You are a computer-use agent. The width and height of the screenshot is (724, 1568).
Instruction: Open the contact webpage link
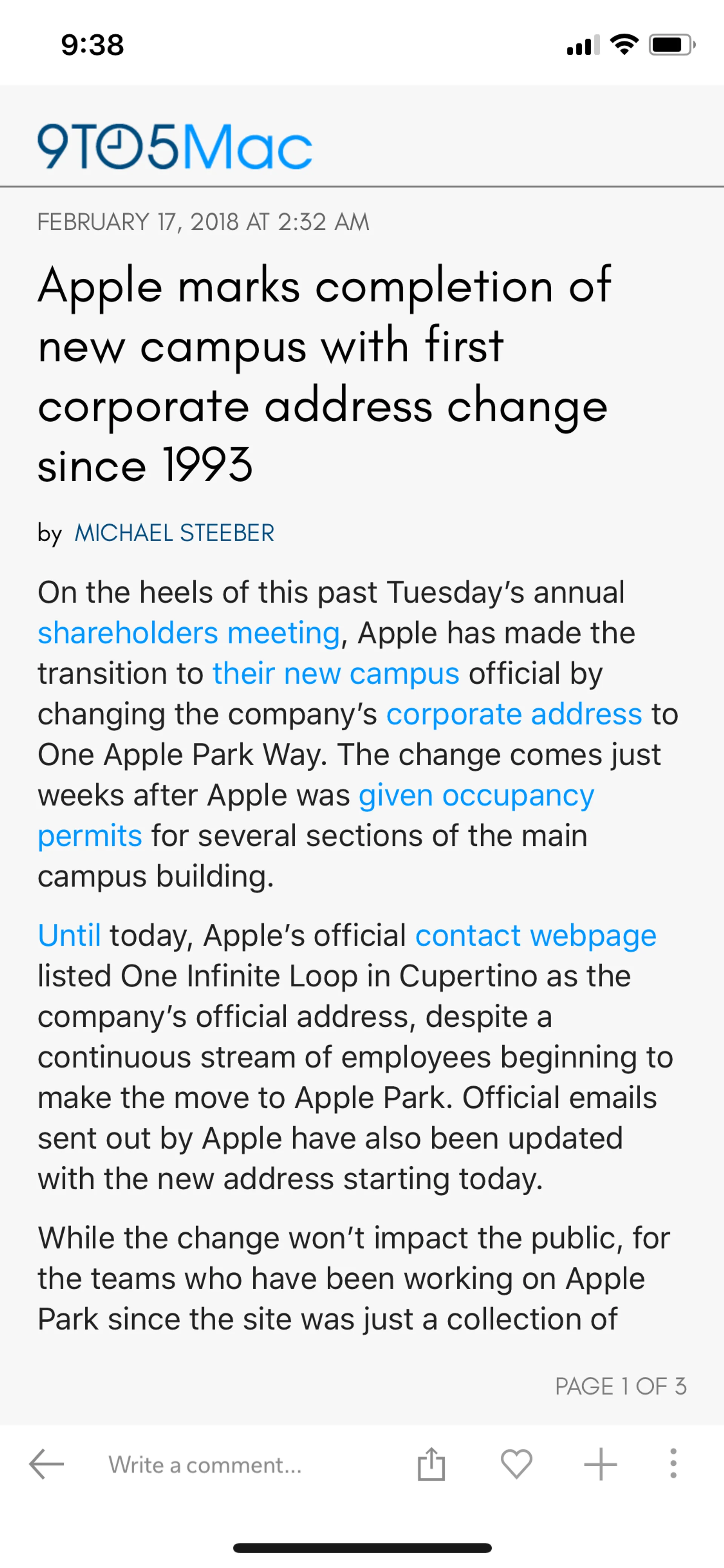click(x=535, y=935)
